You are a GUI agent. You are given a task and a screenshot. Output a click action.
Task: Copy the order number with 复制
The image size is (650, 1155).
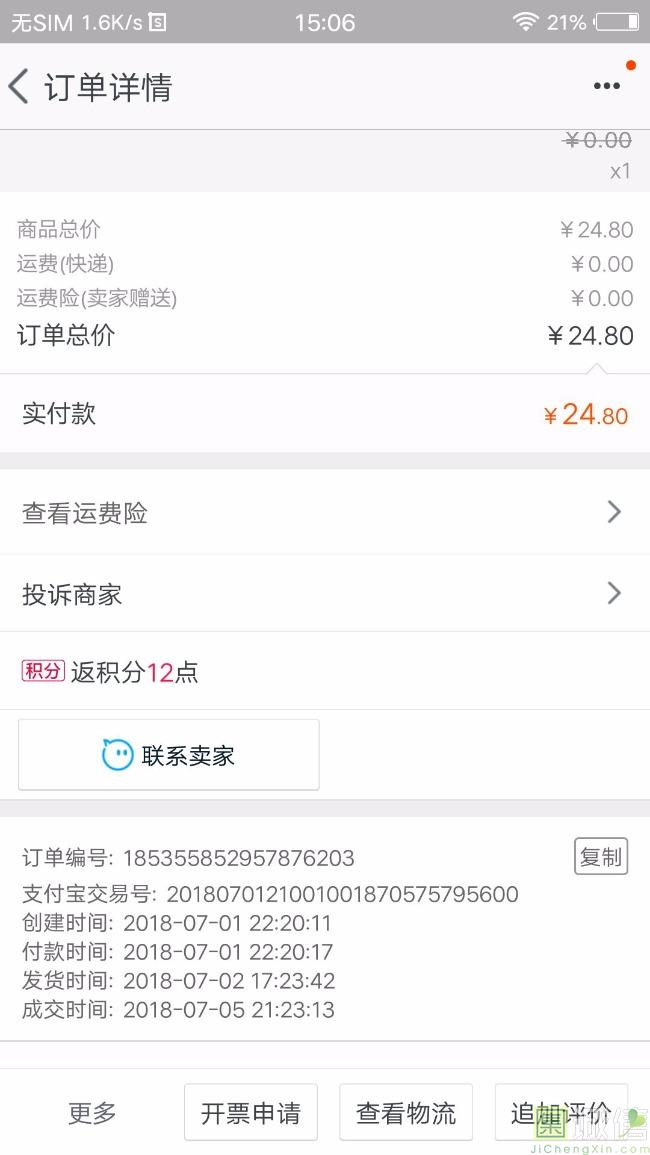601,856
